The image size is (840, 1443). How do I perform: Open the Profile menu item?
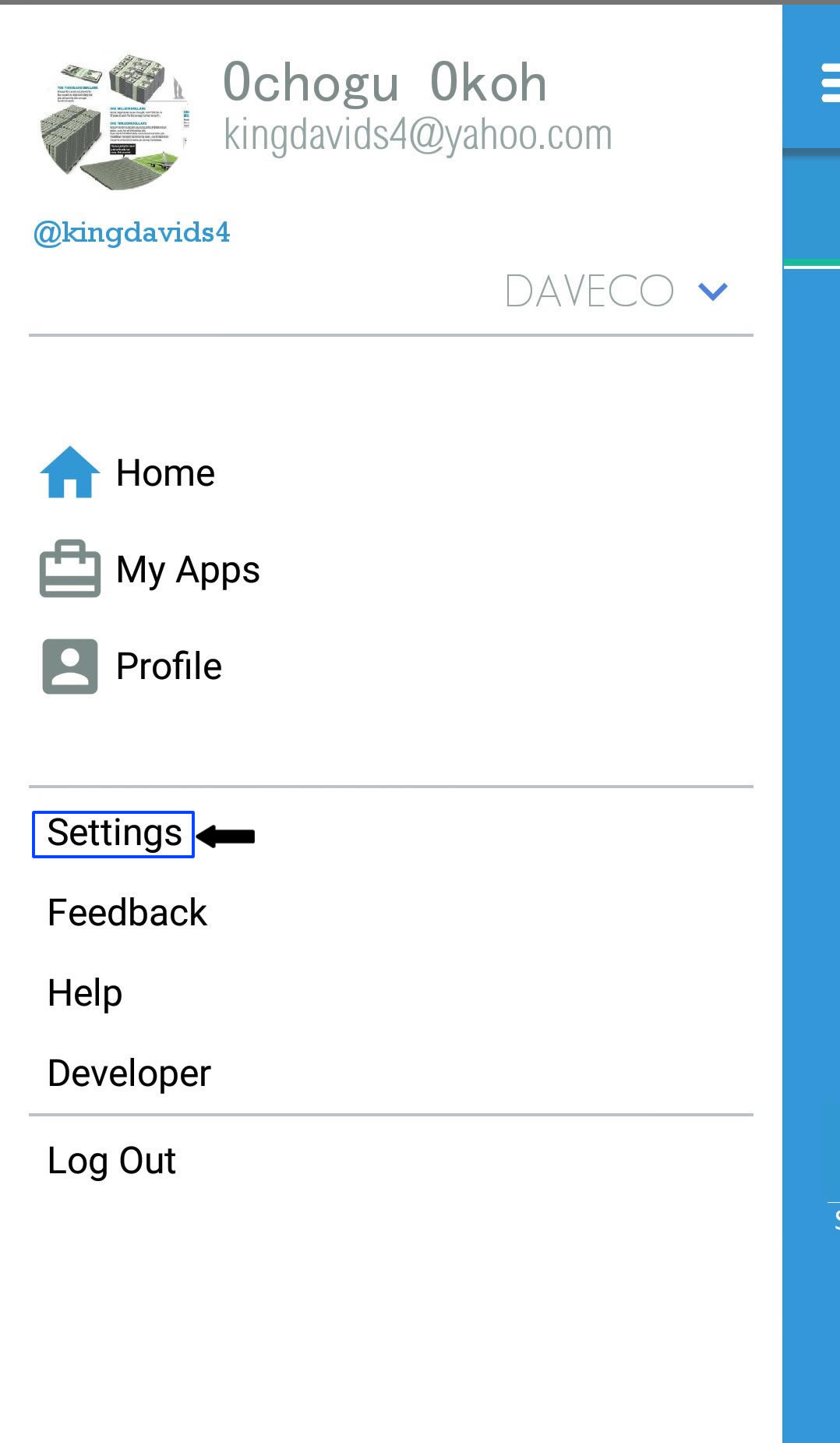click(x=131, y=667)
